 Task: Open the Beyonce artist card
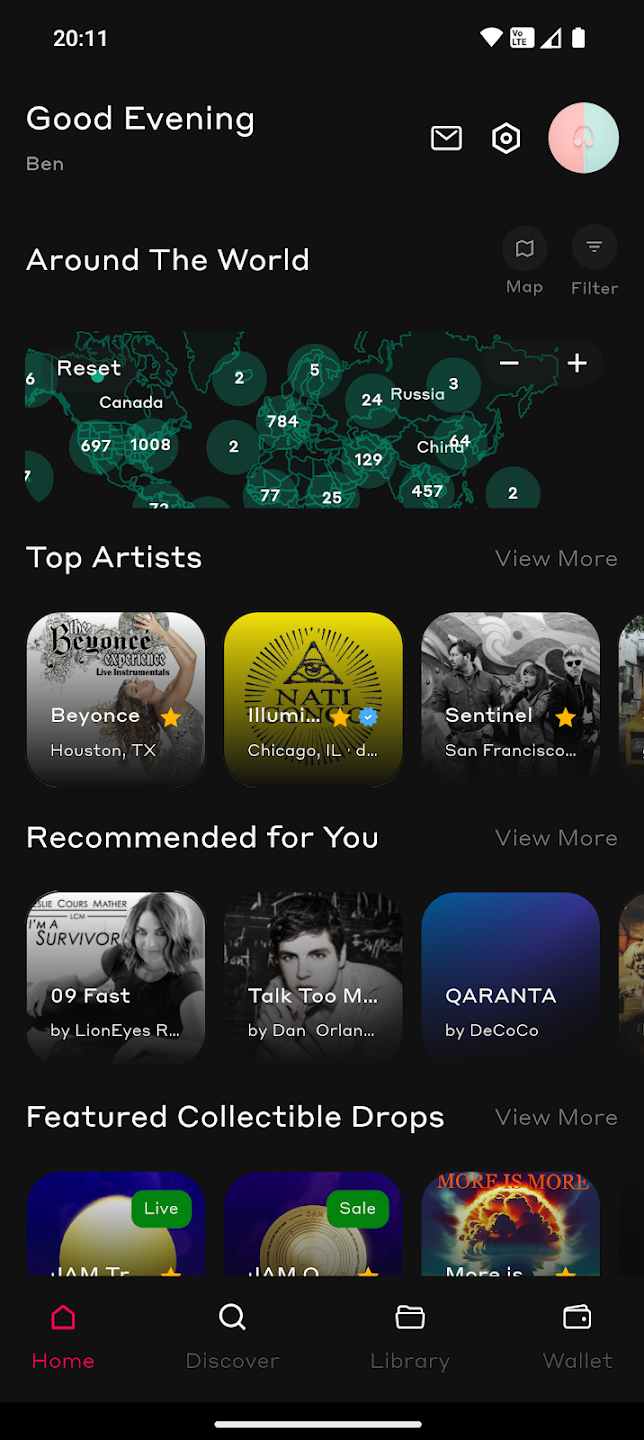[x=115, y=700]
